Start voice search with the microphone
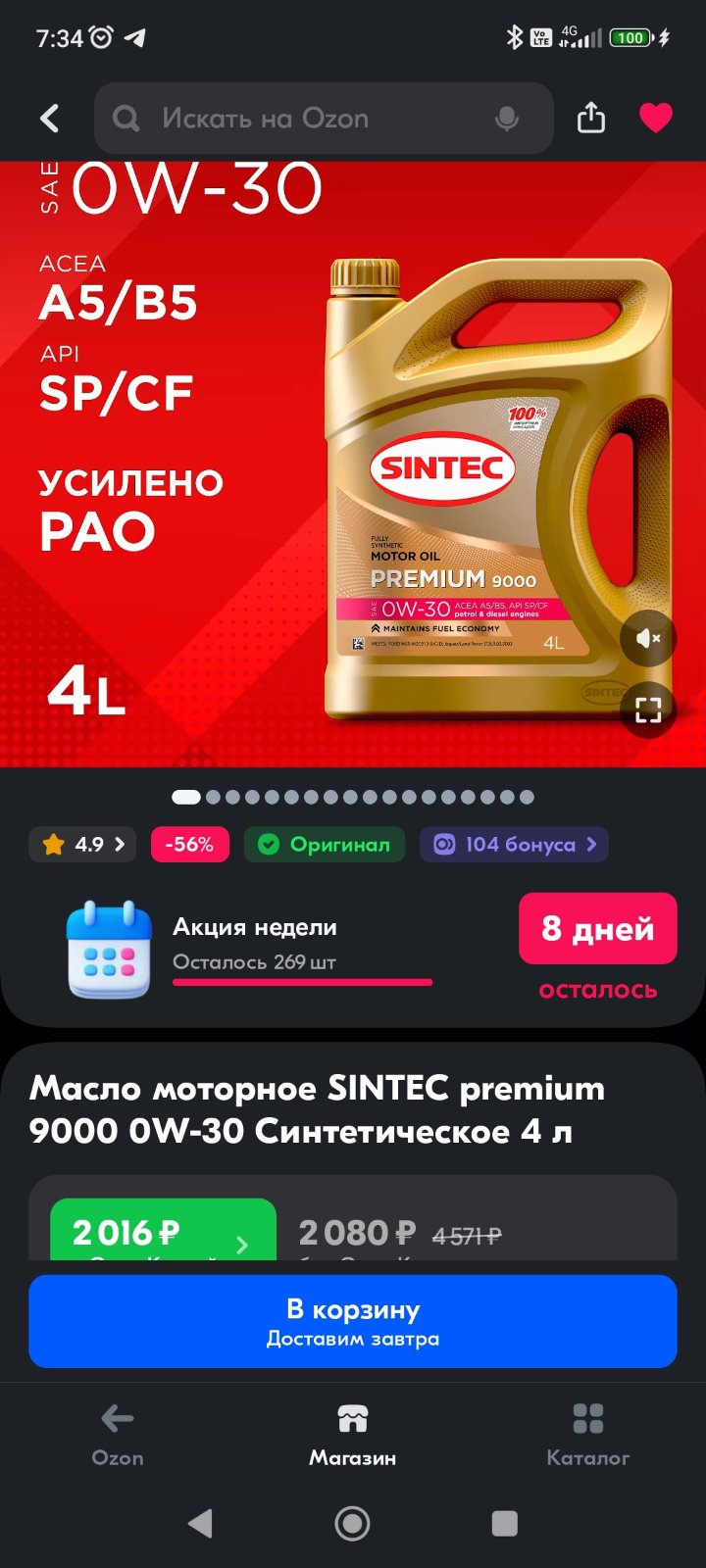 [x=507, y=120]
